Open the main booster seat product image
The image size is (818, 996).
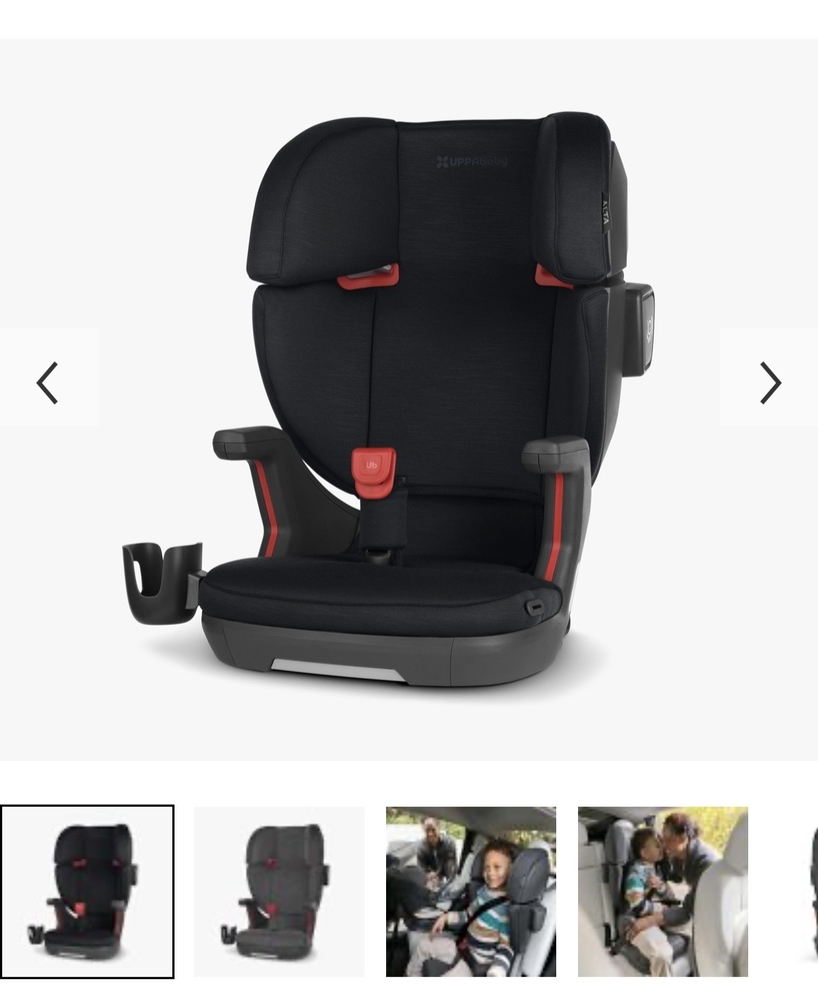[x=410, y=400]
